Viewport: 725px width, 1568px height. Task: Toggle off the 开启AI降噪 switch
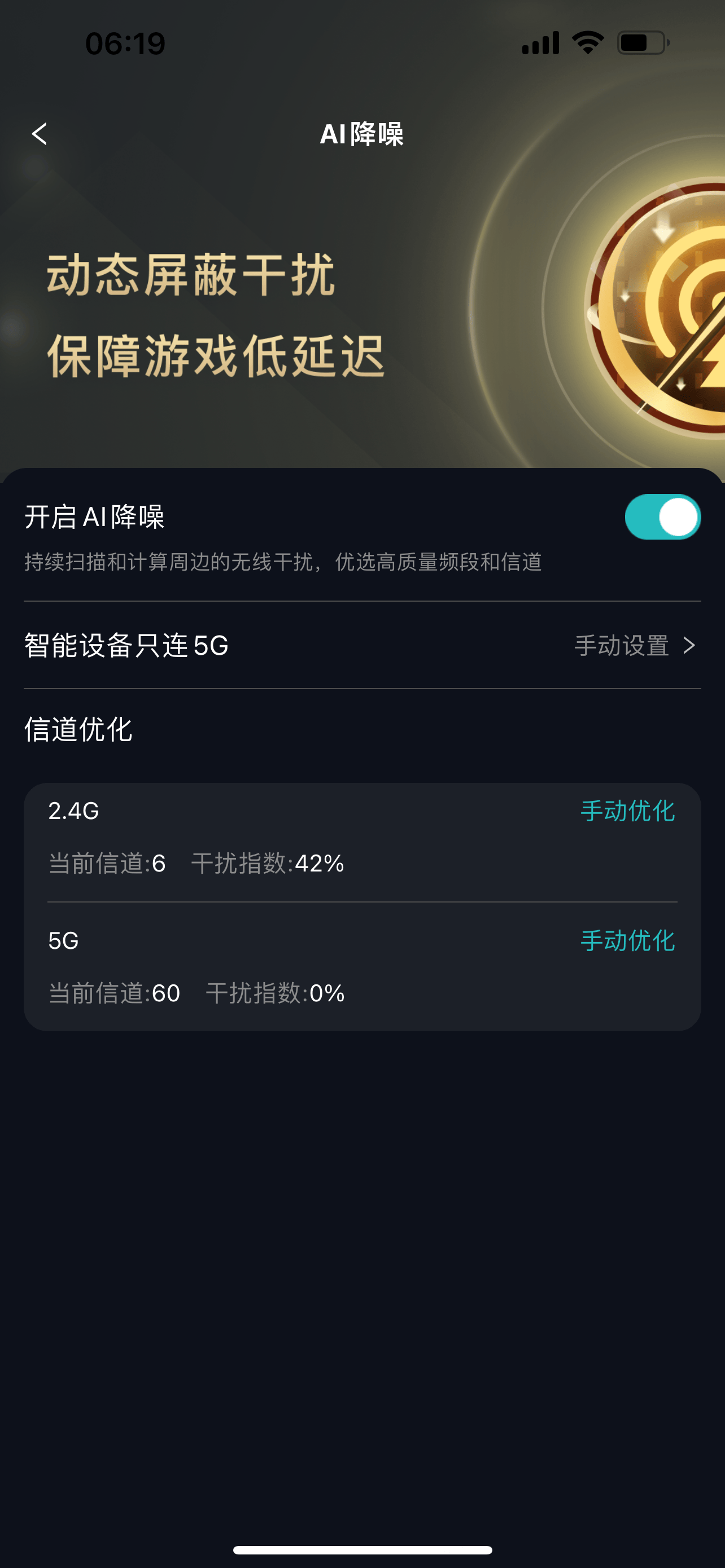[662, 517]
